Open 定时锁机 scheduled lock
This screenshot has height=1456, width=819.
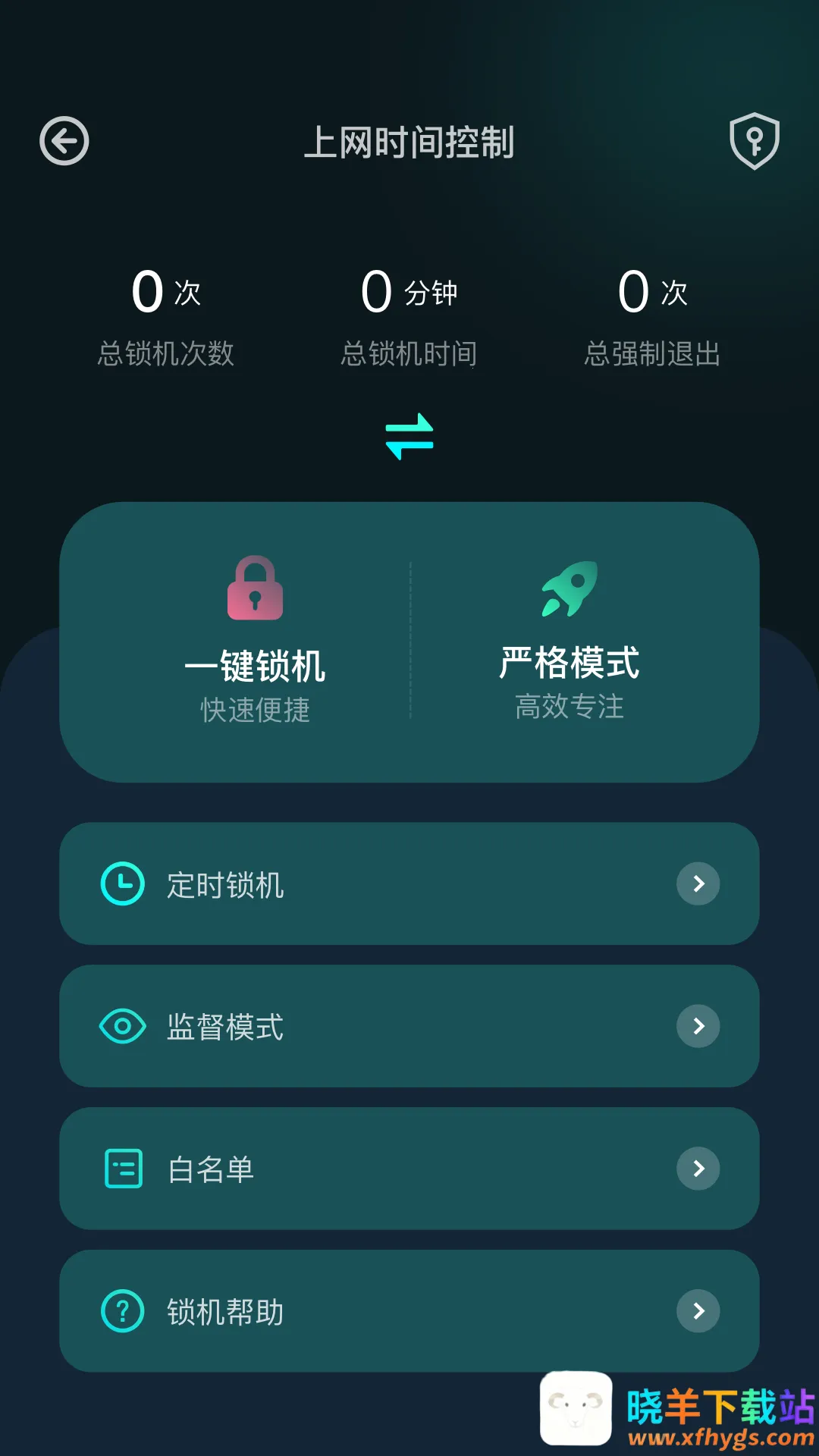409,883
